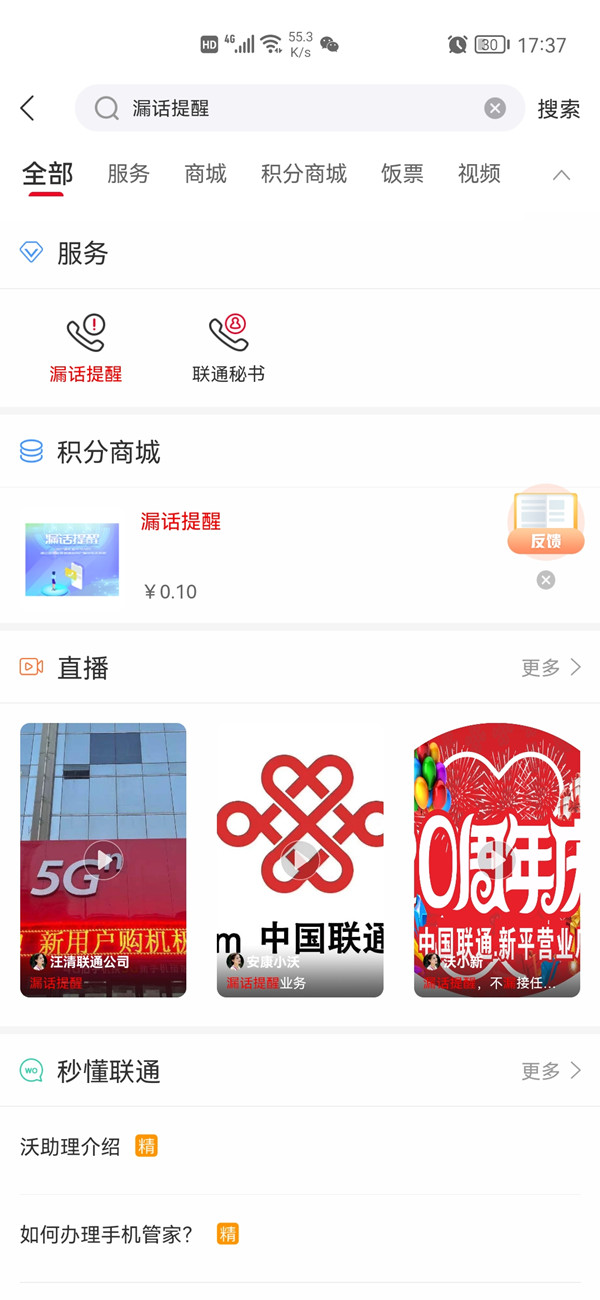Play the 安康小沃 live stream
This screenshot has height=1300, width=600.
pyautogui.click(x=300, y=860)
